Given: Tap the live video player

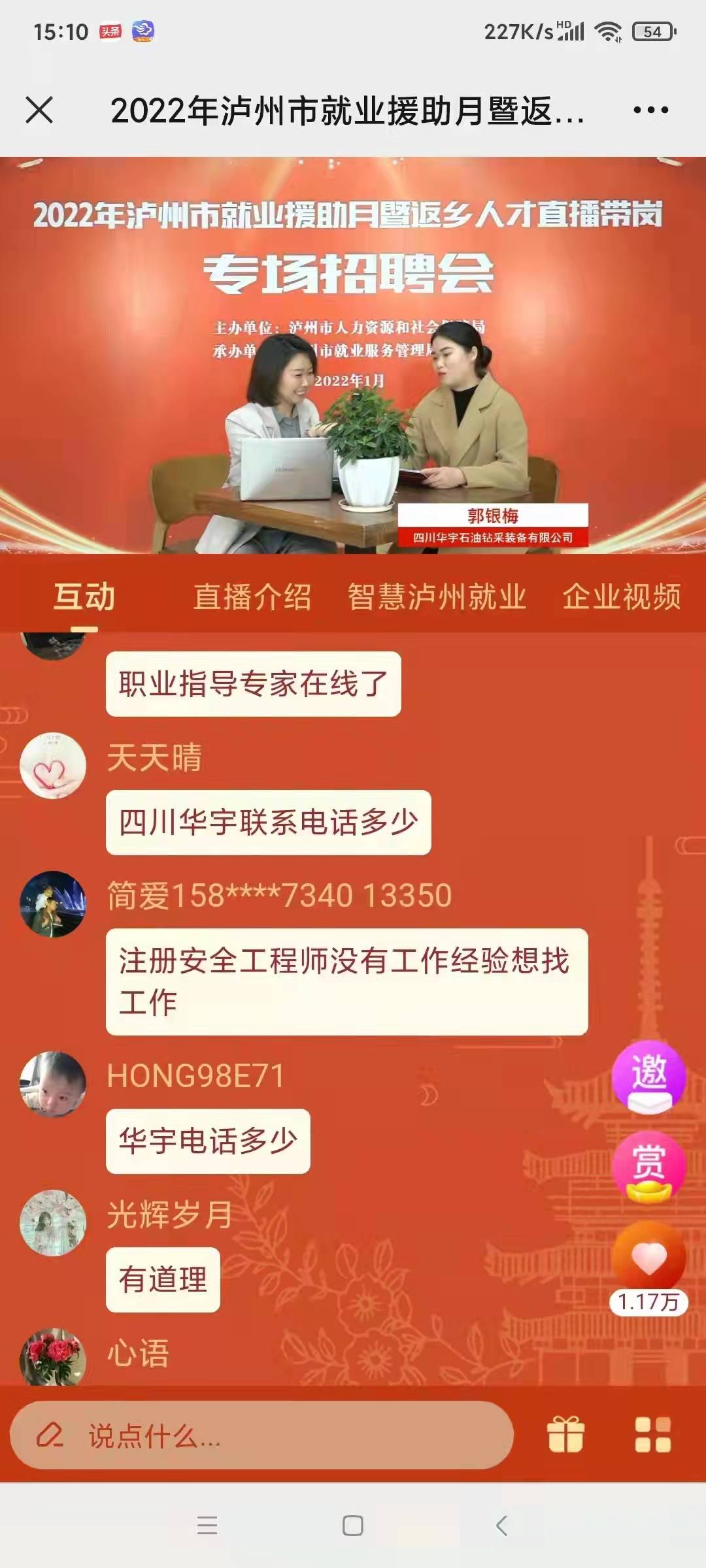Looking at the screenshot, I should click(x=353, y=356).
